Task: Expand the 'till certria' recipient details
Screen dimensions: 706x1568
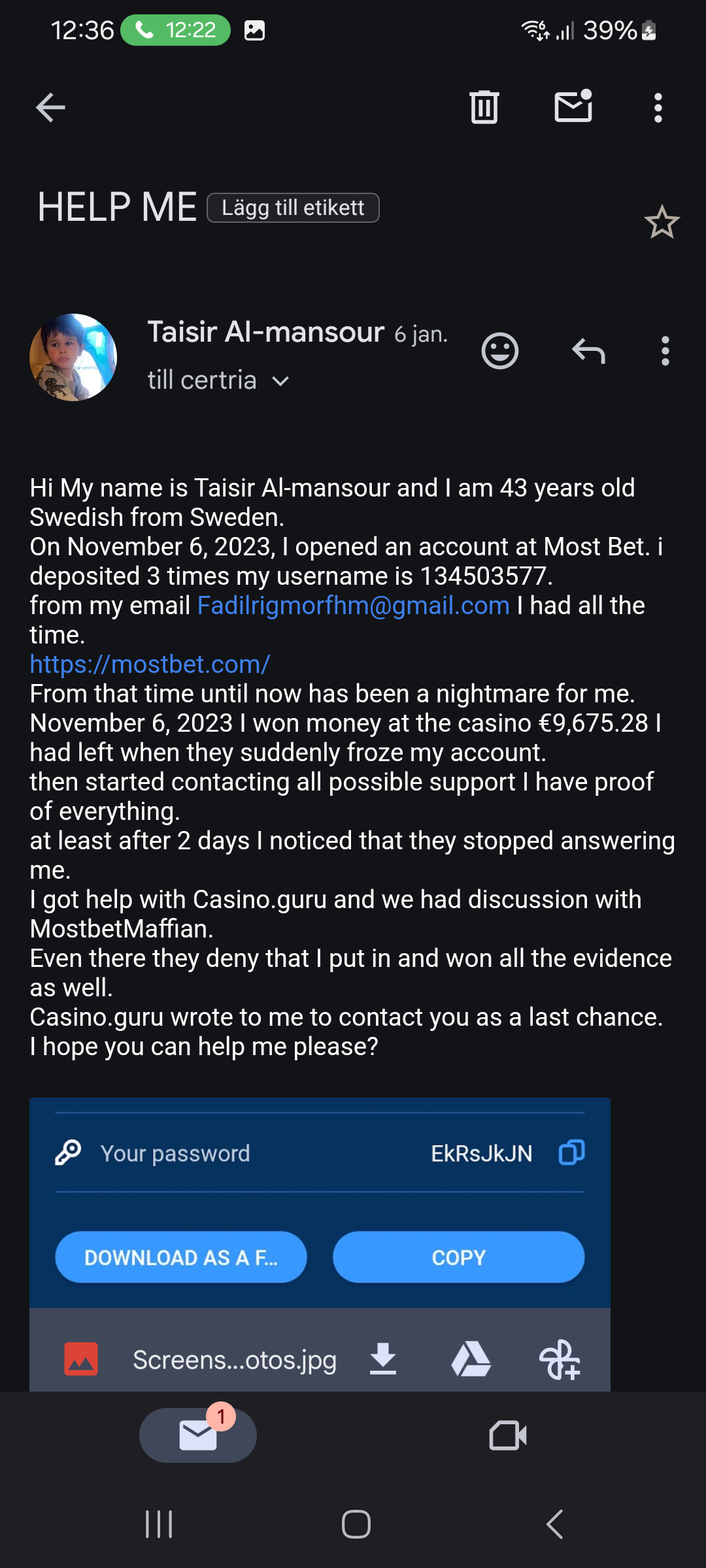Action: (x=280, y=381)
